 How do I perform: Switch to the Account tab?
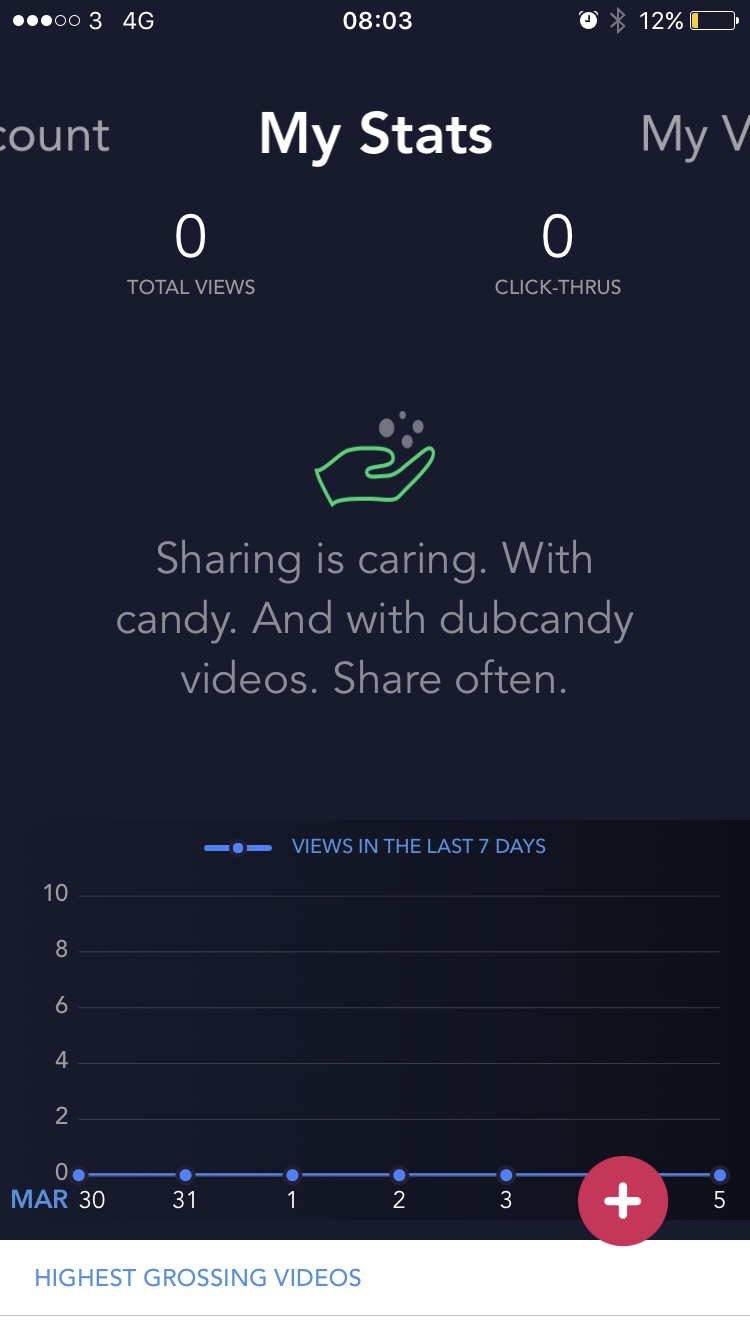click(x=54, y=135)
